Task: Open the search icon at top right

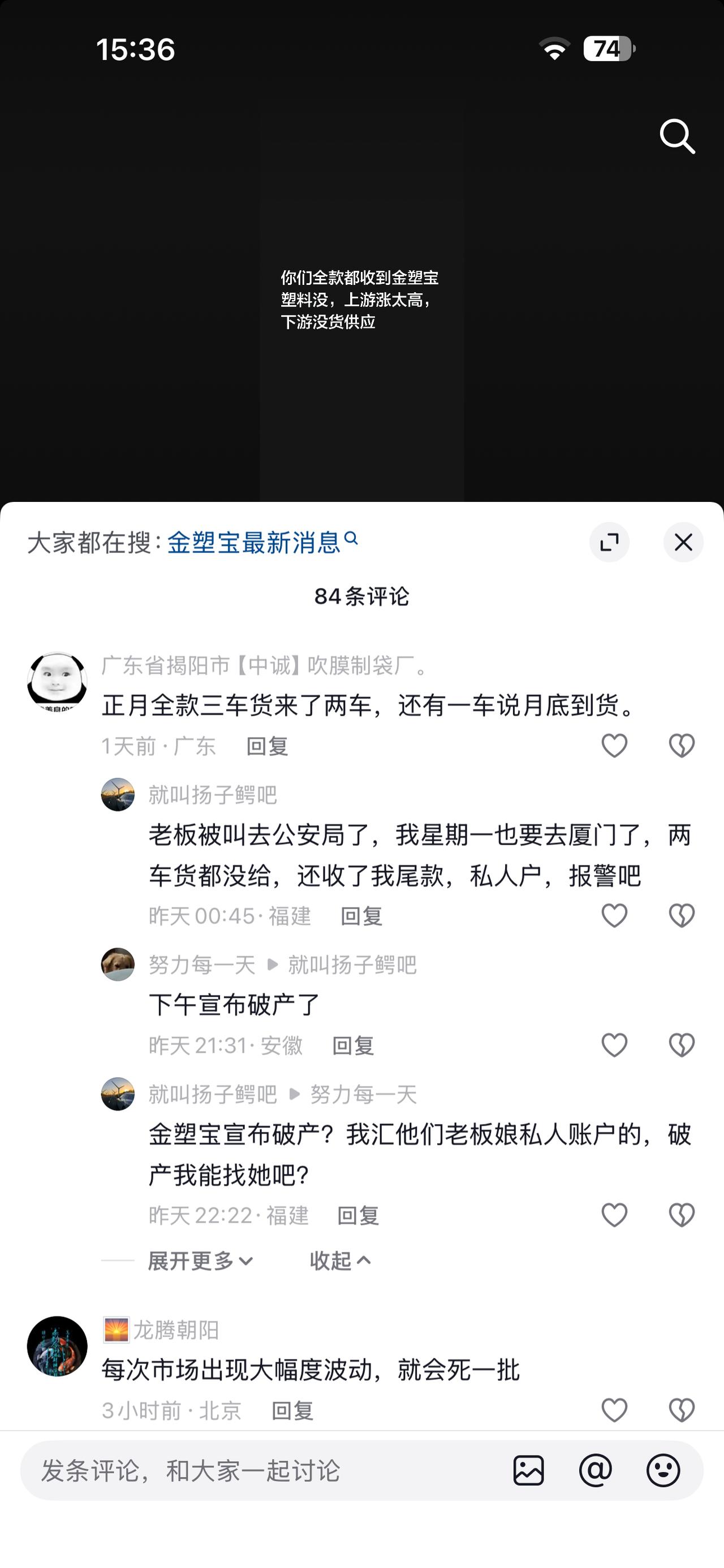Action: (678, 137)
